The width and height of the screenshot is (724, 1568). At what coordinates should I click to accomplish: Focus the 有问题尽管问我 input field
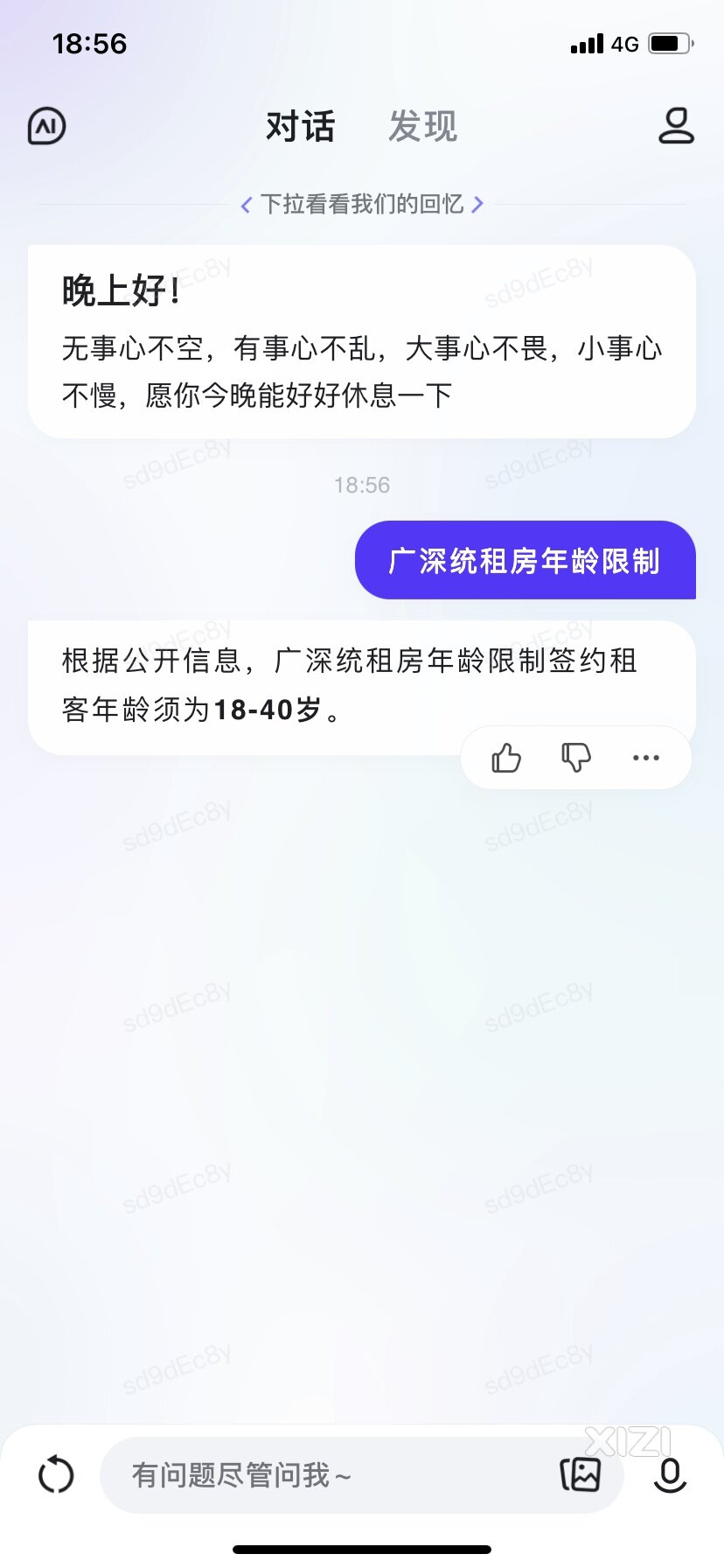click(332, 1475)
